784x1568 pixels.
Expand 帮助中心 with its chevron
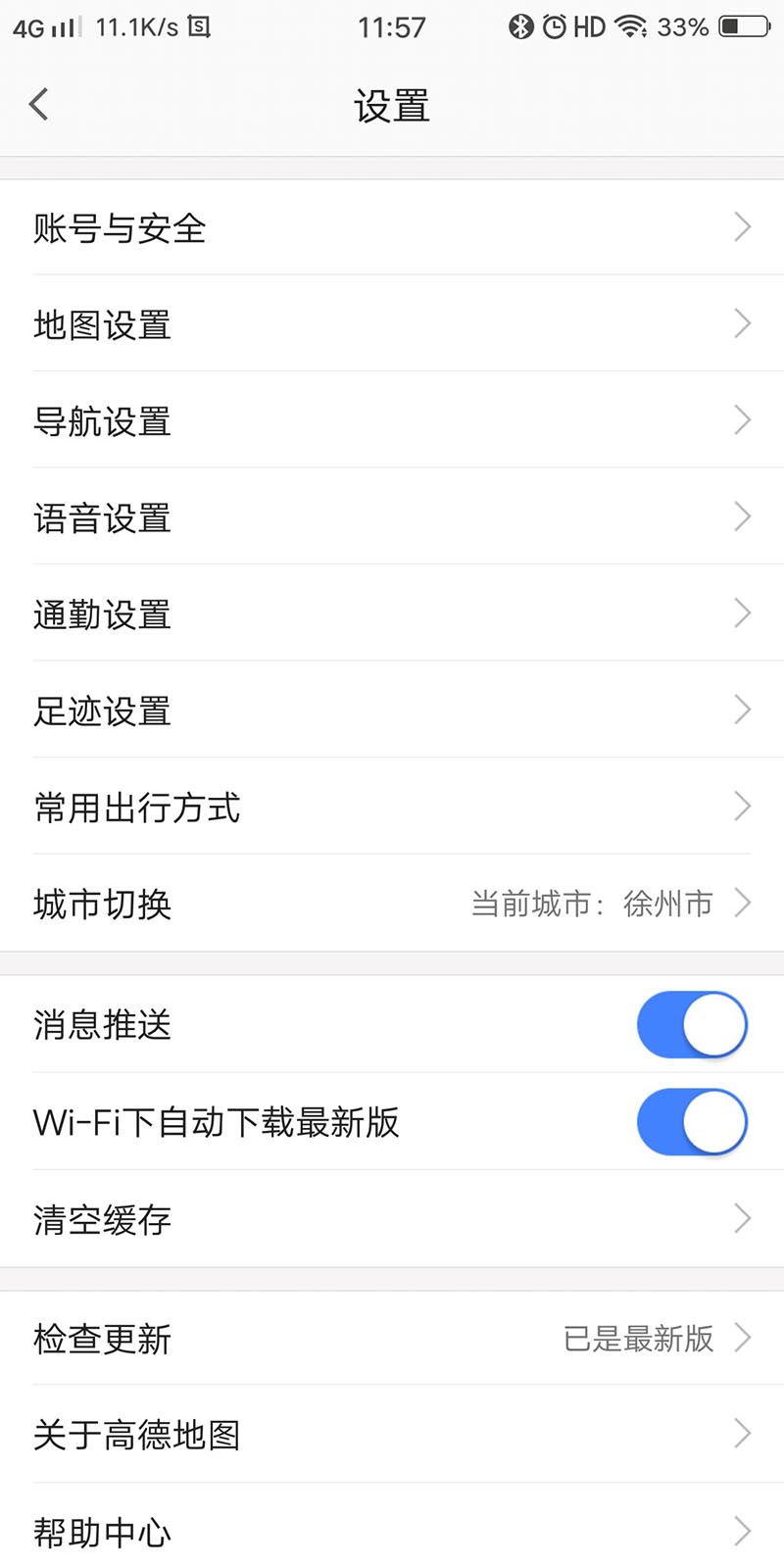[x=742, y=1530]
